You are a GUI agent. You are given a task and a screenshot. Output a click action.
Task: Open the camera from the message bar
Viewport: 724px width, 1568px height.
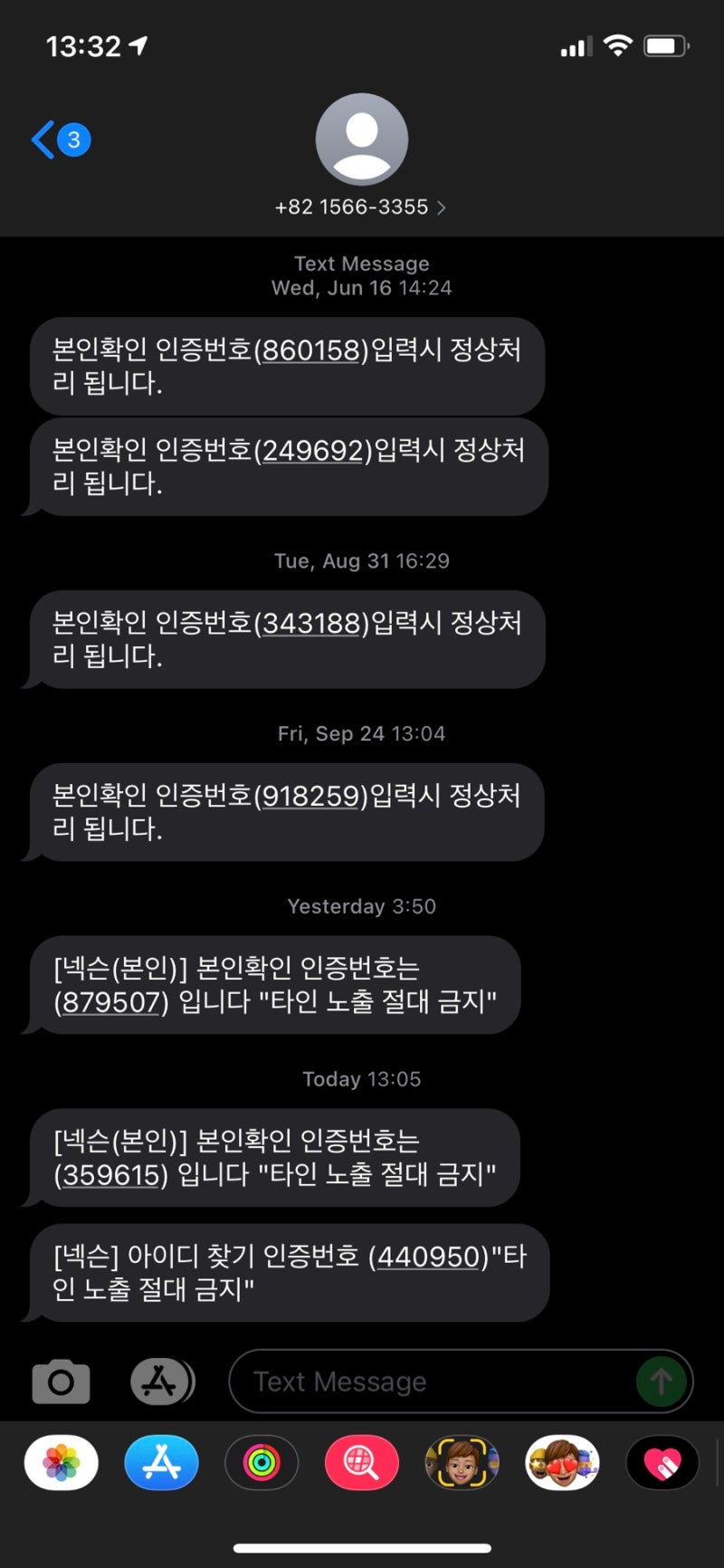[x=60, y=1381]
